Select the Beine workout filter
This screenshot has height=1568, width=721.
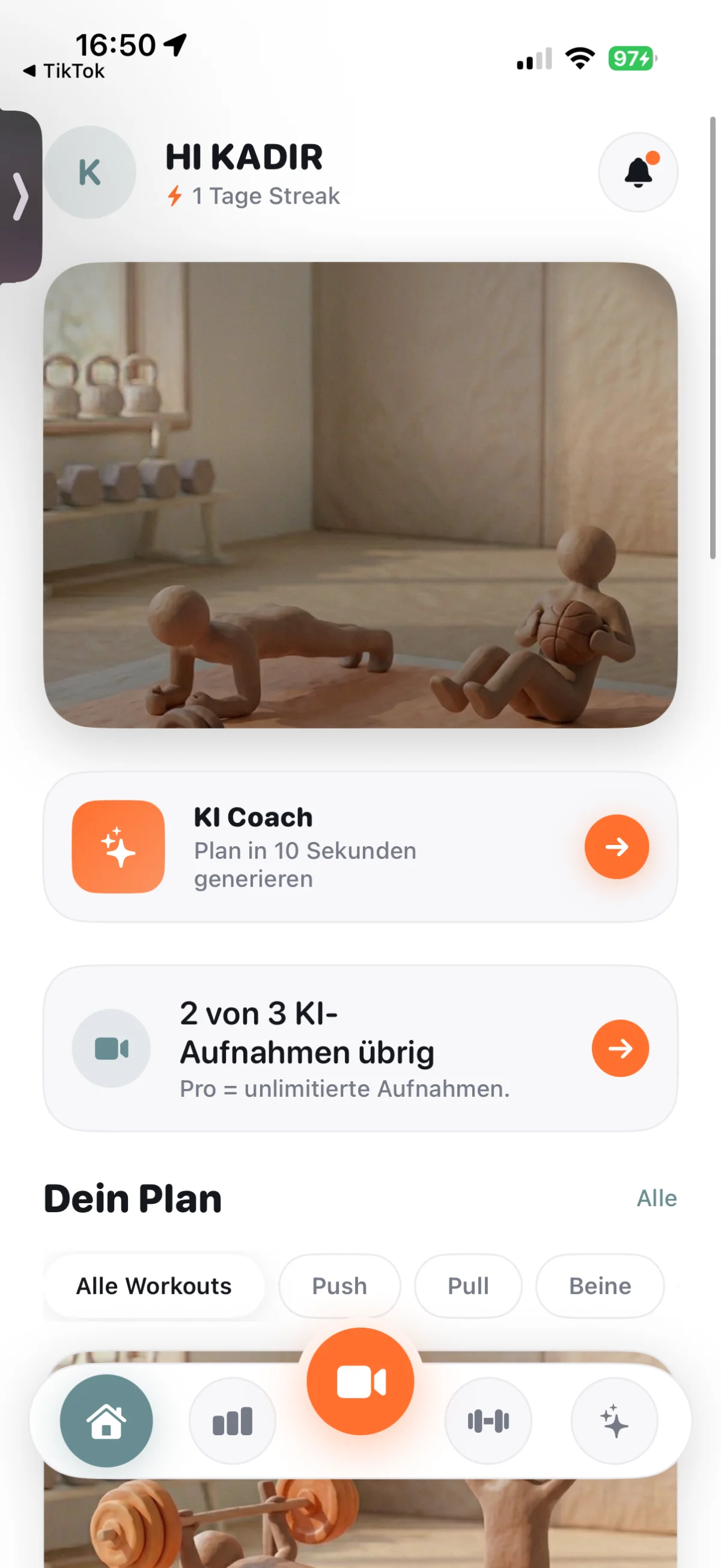point(599,1286)
